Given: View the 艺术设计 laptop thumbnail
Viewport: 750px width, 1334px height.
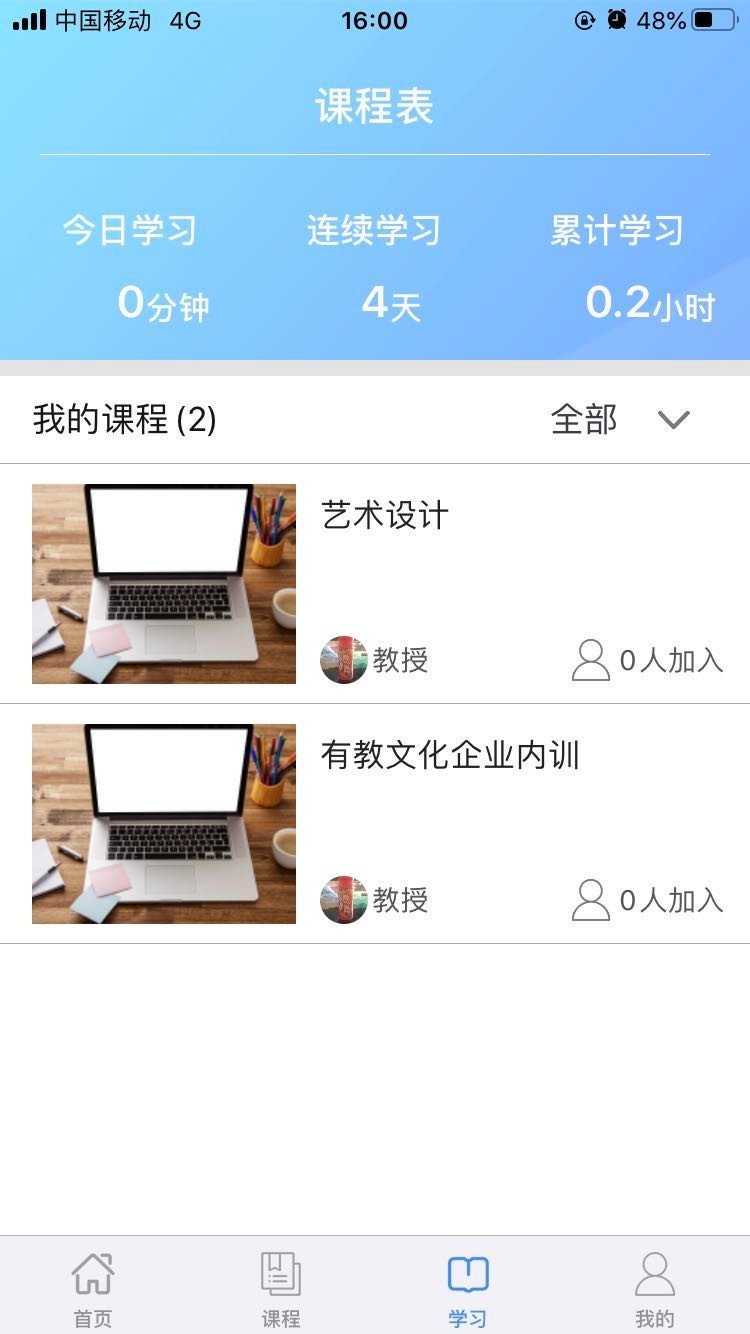Looking at the screenshot, I should pyautogui.click(x=163, y=583).
